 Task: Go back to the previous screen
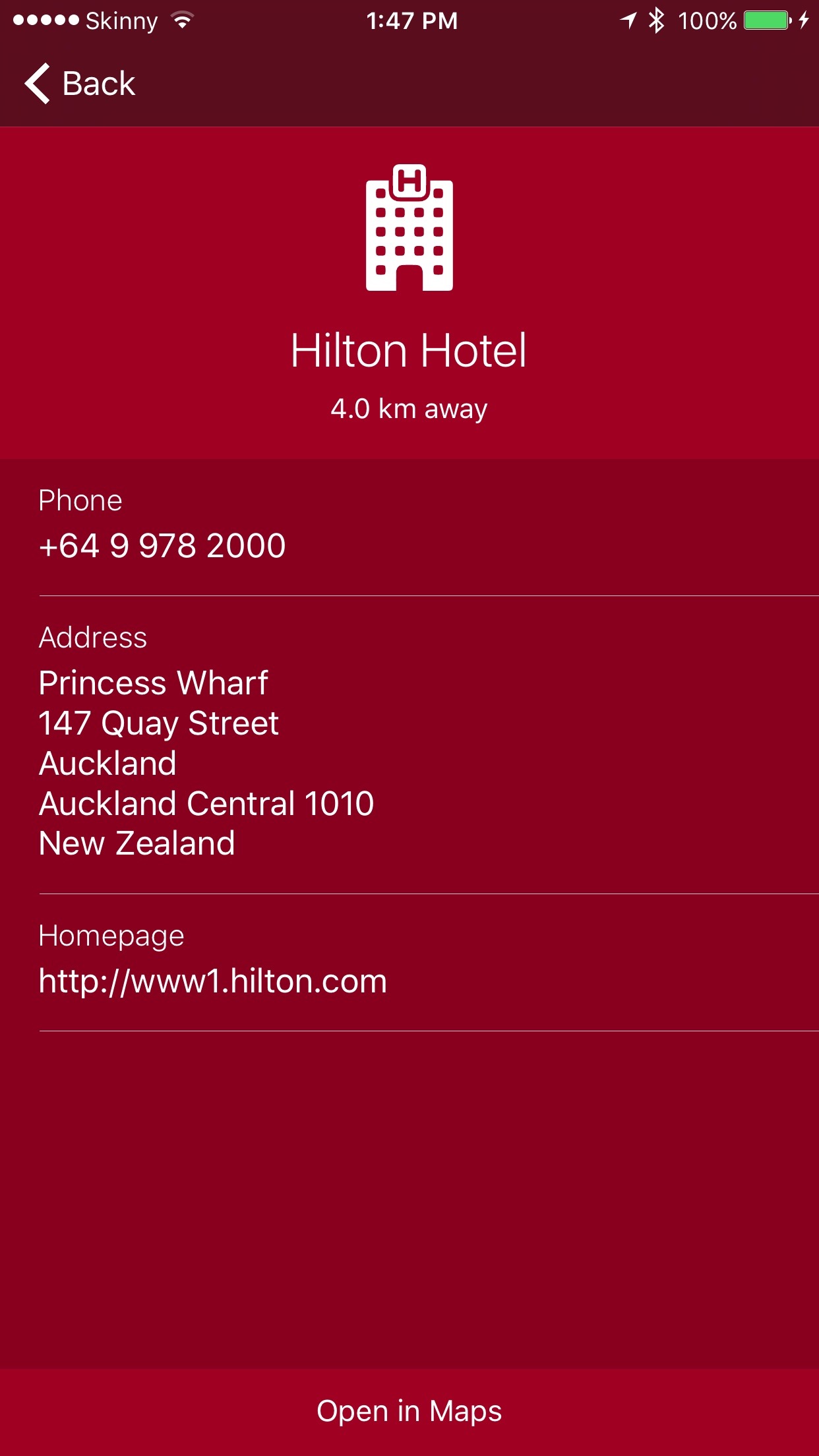(x=80, y=84)
